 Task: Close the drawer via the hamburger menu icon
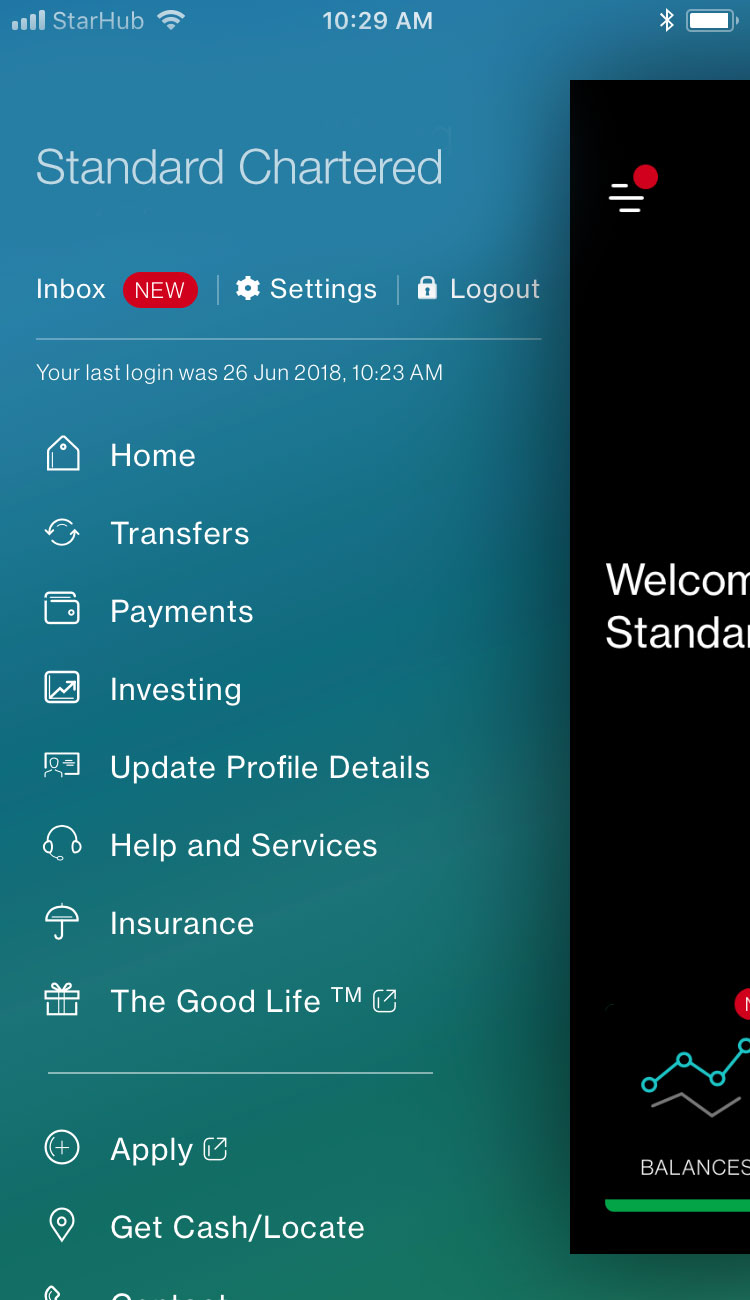coord(630,191)
